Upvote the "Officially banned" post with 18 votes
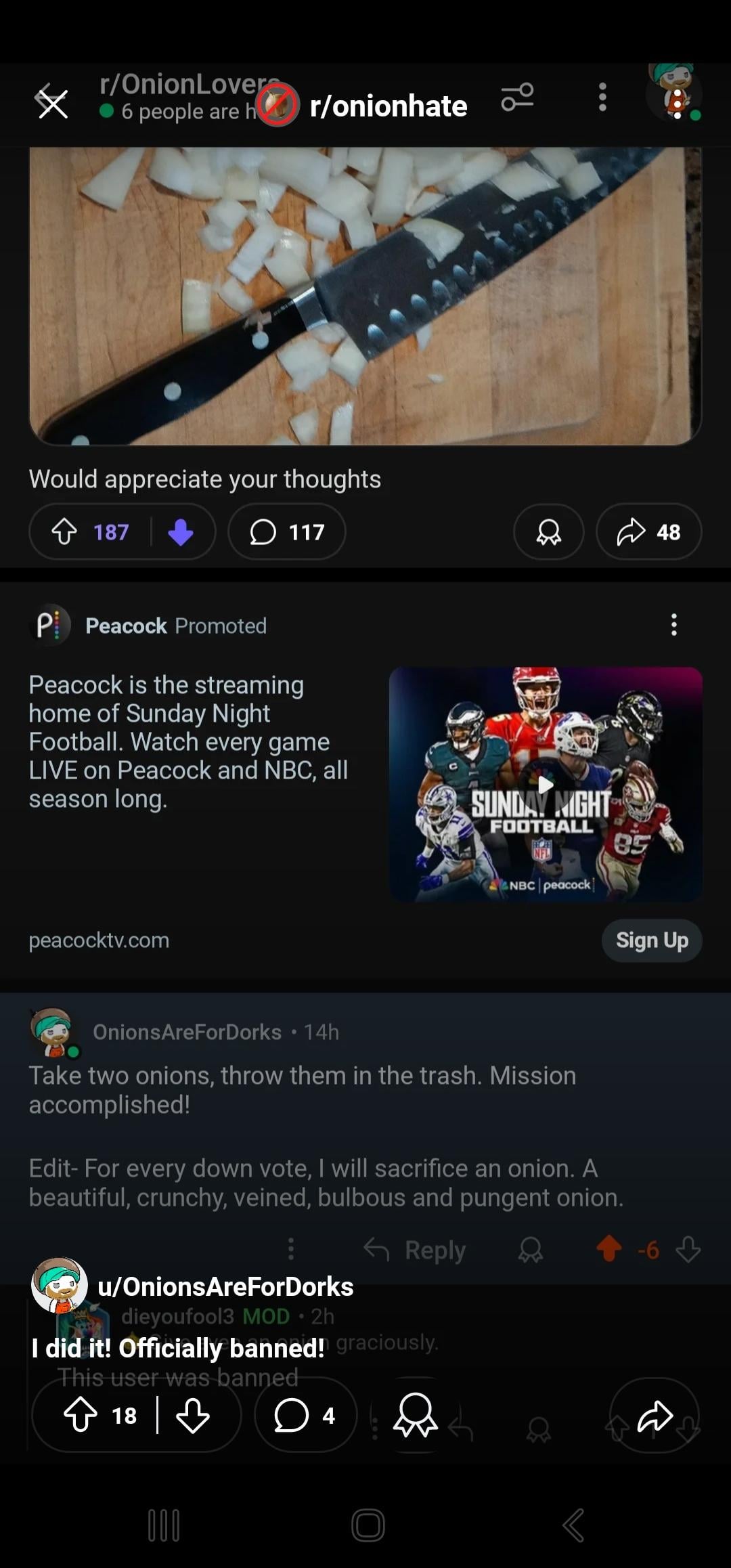731x1568 pixels. coord(81,1416)
